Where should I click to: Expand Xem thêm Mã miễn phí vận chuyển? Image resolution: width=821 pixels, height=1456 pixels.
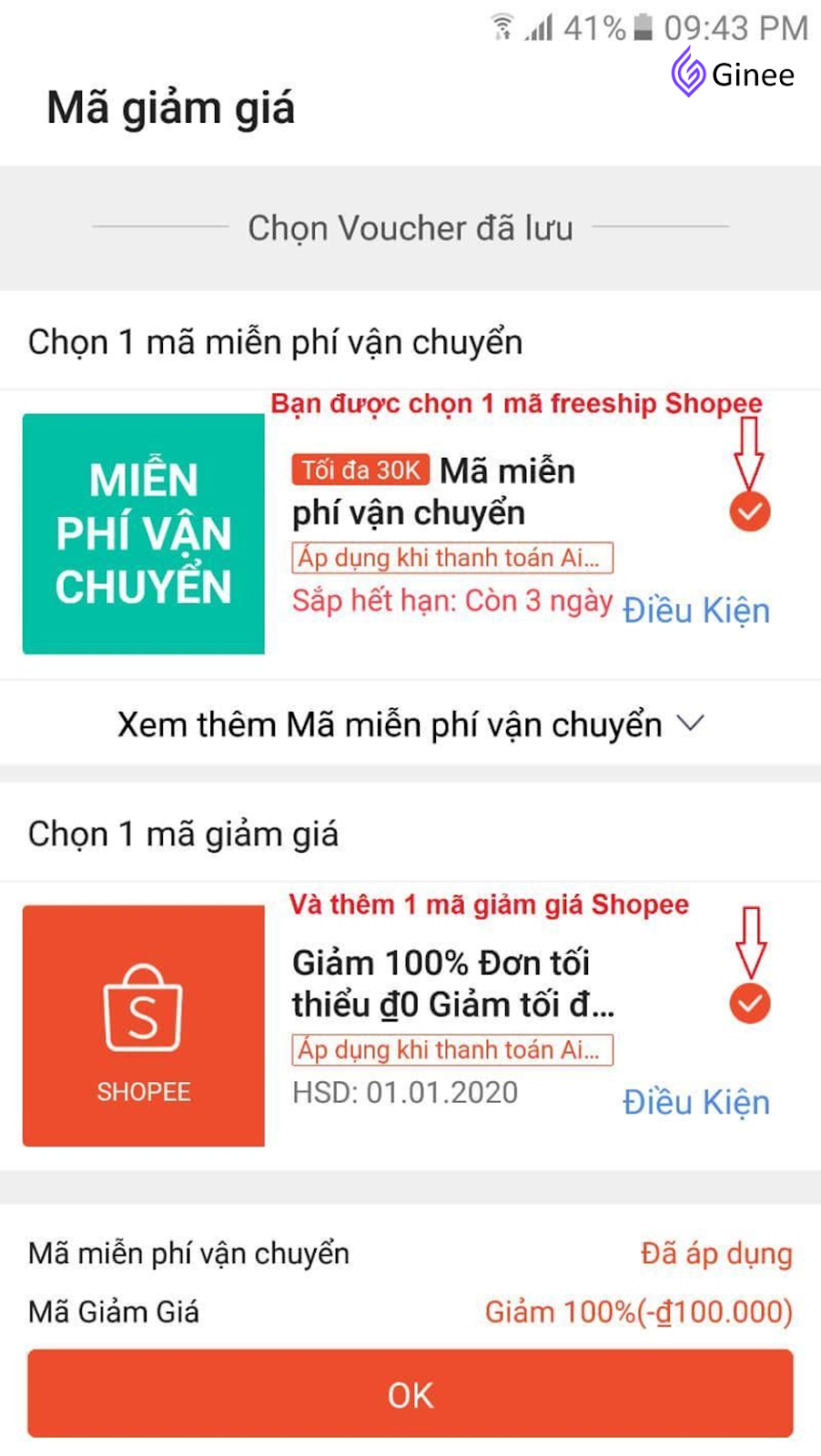(410, 724)
